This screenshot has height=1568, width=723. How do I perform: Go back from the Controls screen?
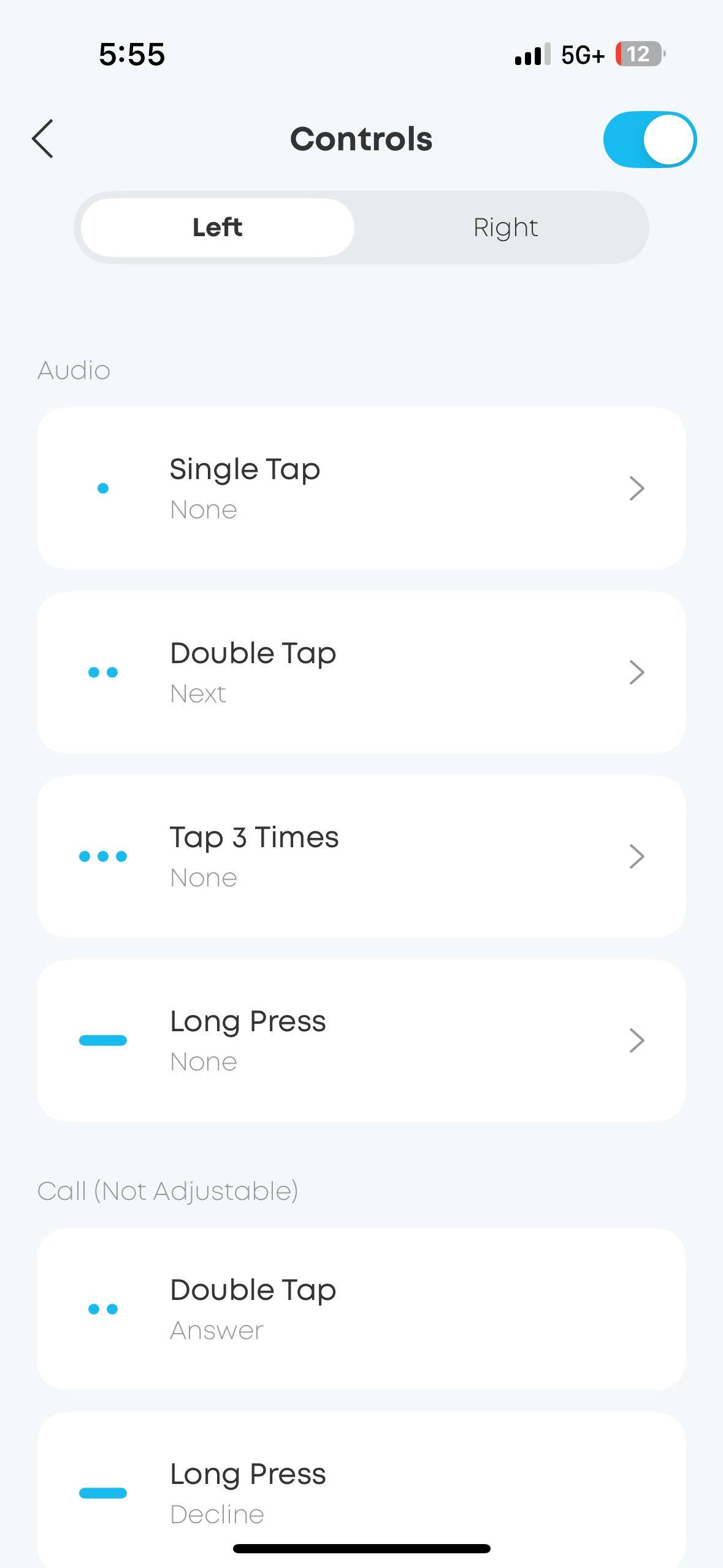[43, 139]
